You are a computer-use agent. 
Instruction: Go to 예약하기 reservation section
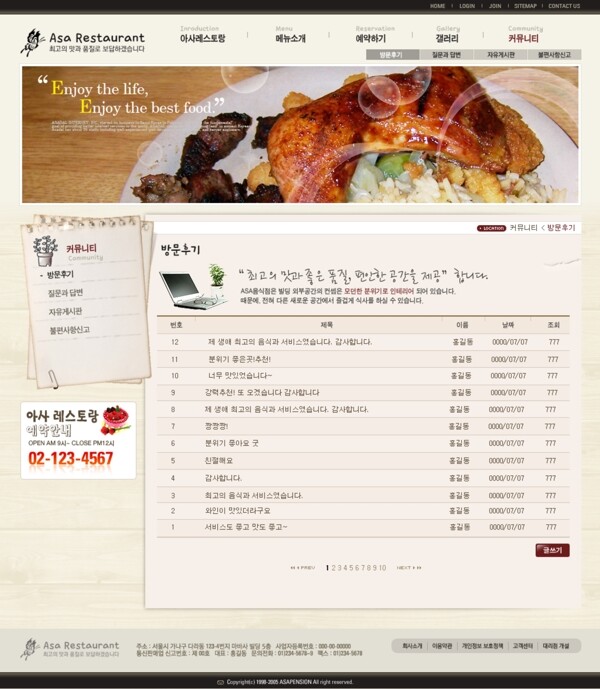tap(370, 38)
